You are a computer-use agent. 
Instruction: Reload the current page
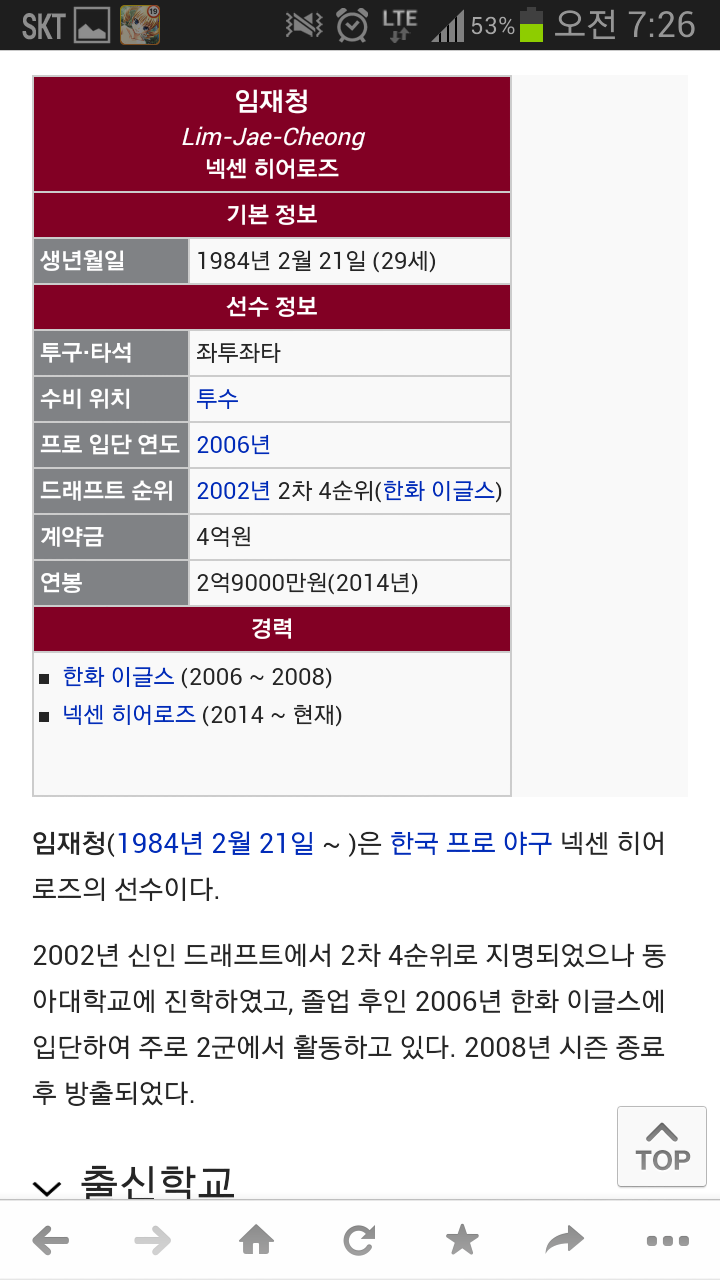359,1242
